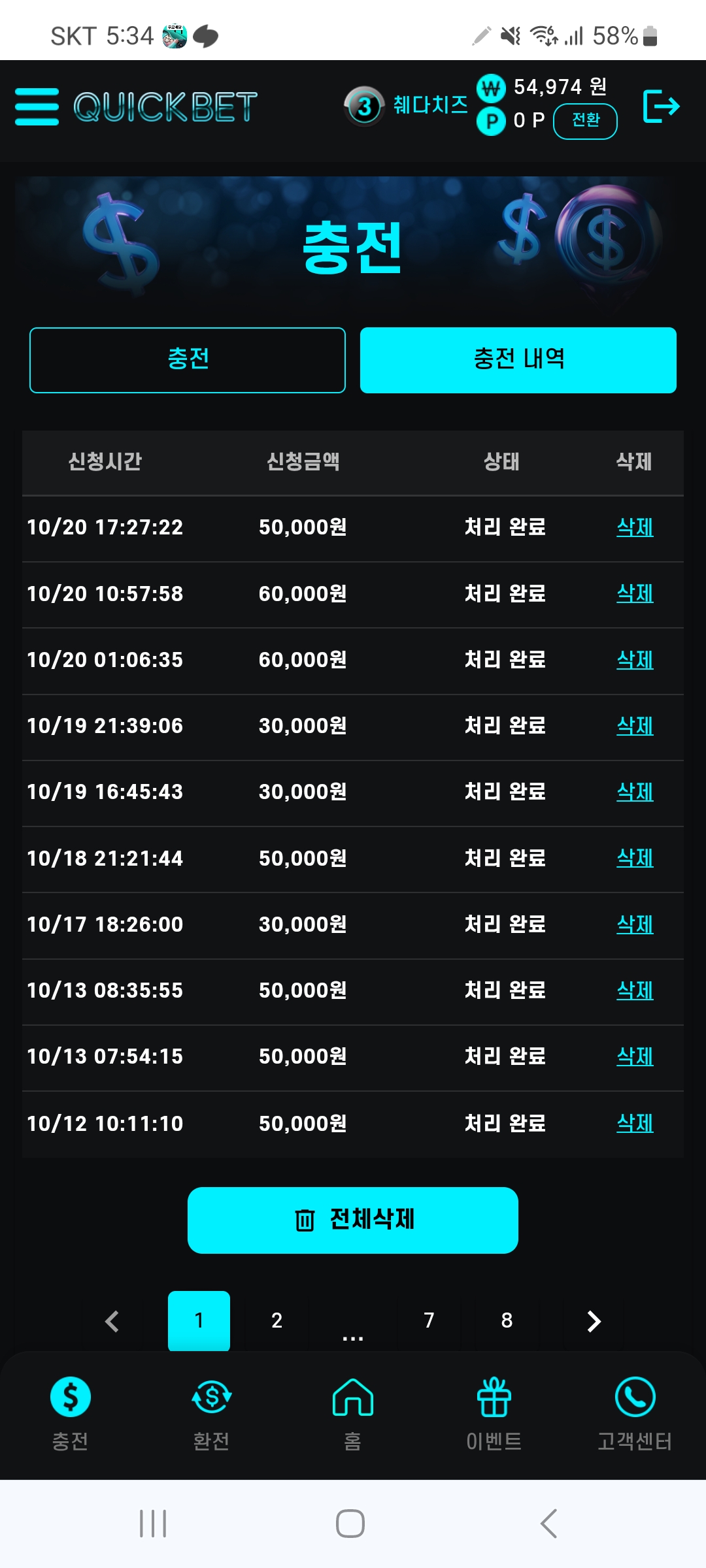Delete the 10/20 10:57:58 record
706x1568 pixels.
tap(635, 594)
